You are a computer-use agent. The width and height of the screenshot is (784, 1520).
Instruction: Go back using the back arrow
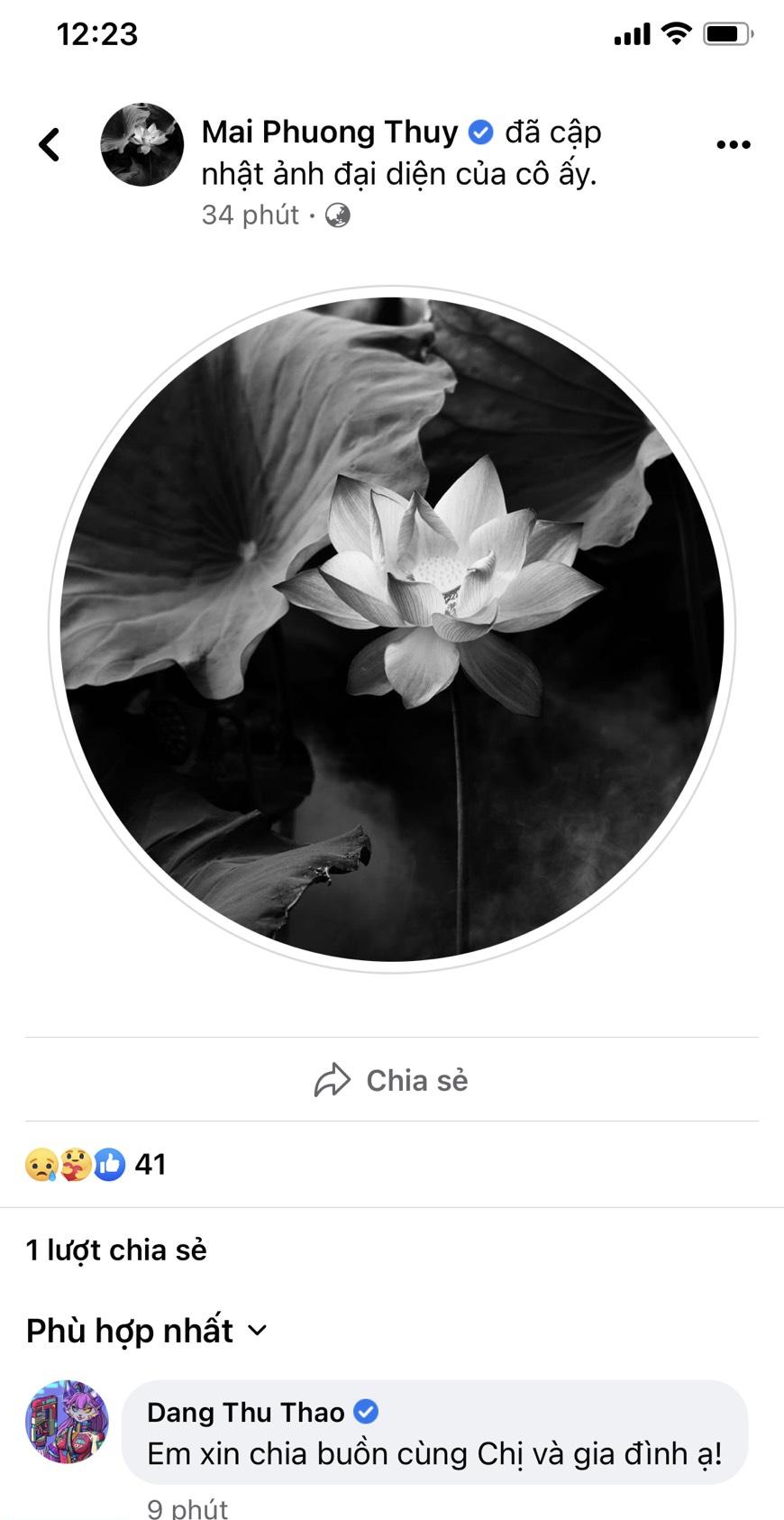(50, 144)
